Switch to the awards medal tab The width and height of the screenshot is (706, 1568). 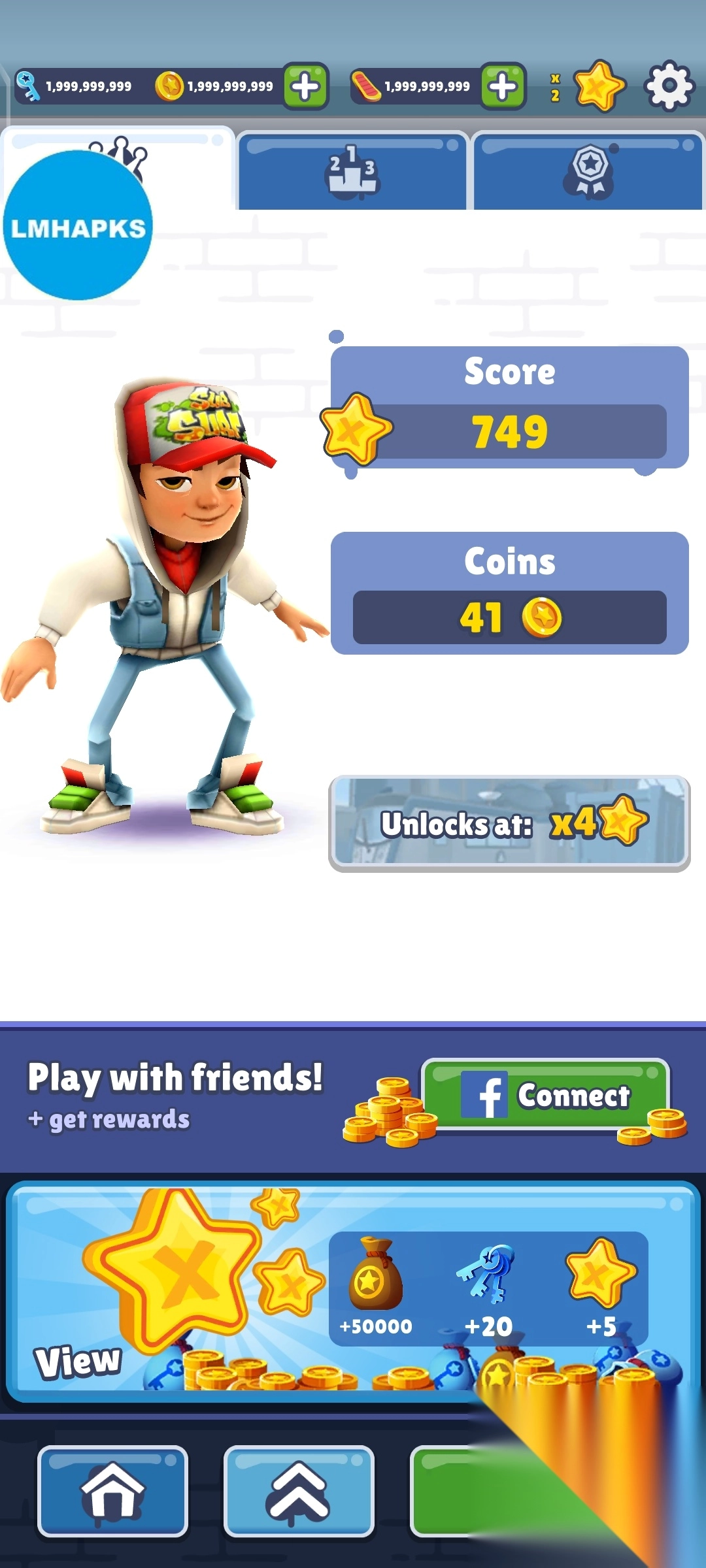click(588, 171)
